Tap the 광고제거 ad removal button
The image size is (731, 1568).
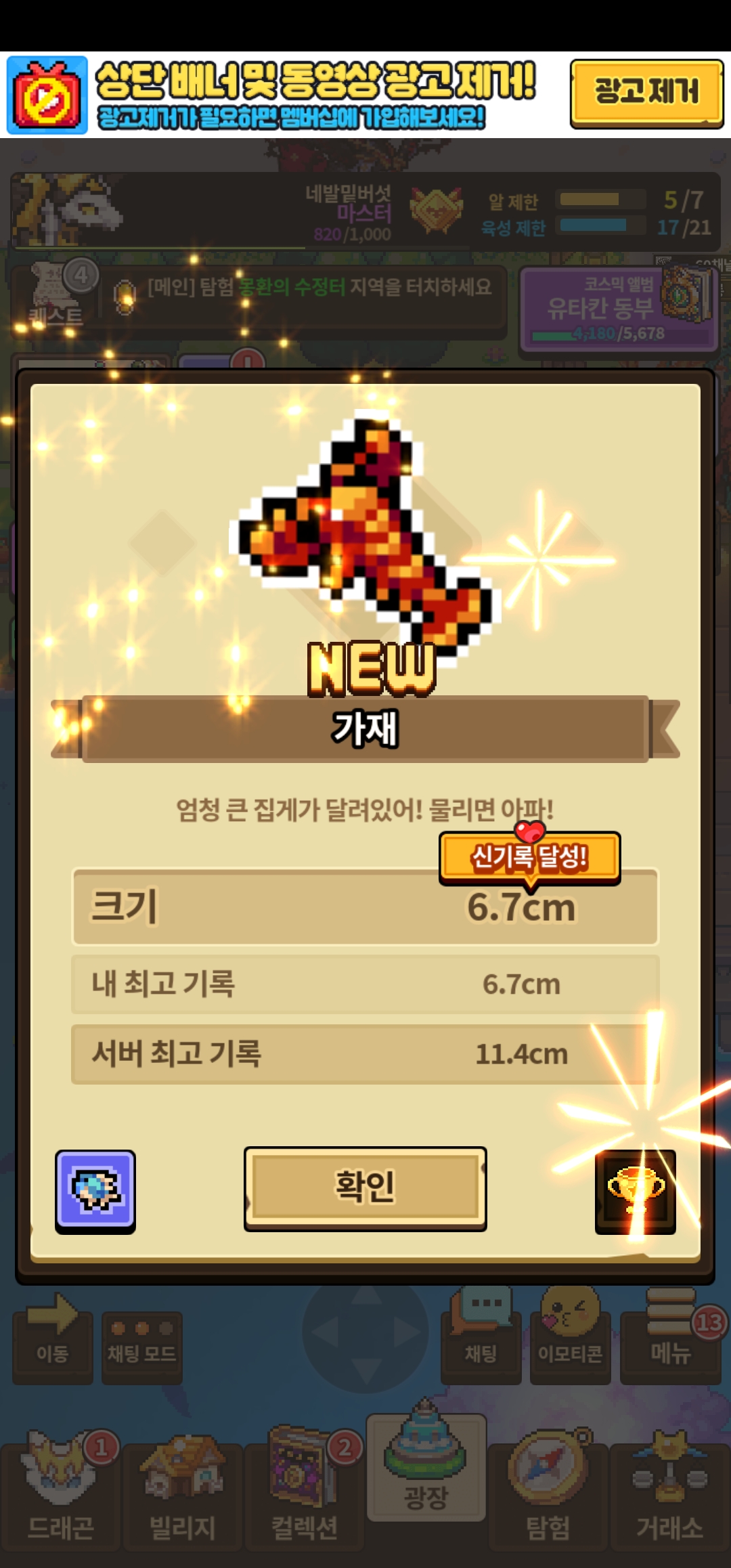646,93
